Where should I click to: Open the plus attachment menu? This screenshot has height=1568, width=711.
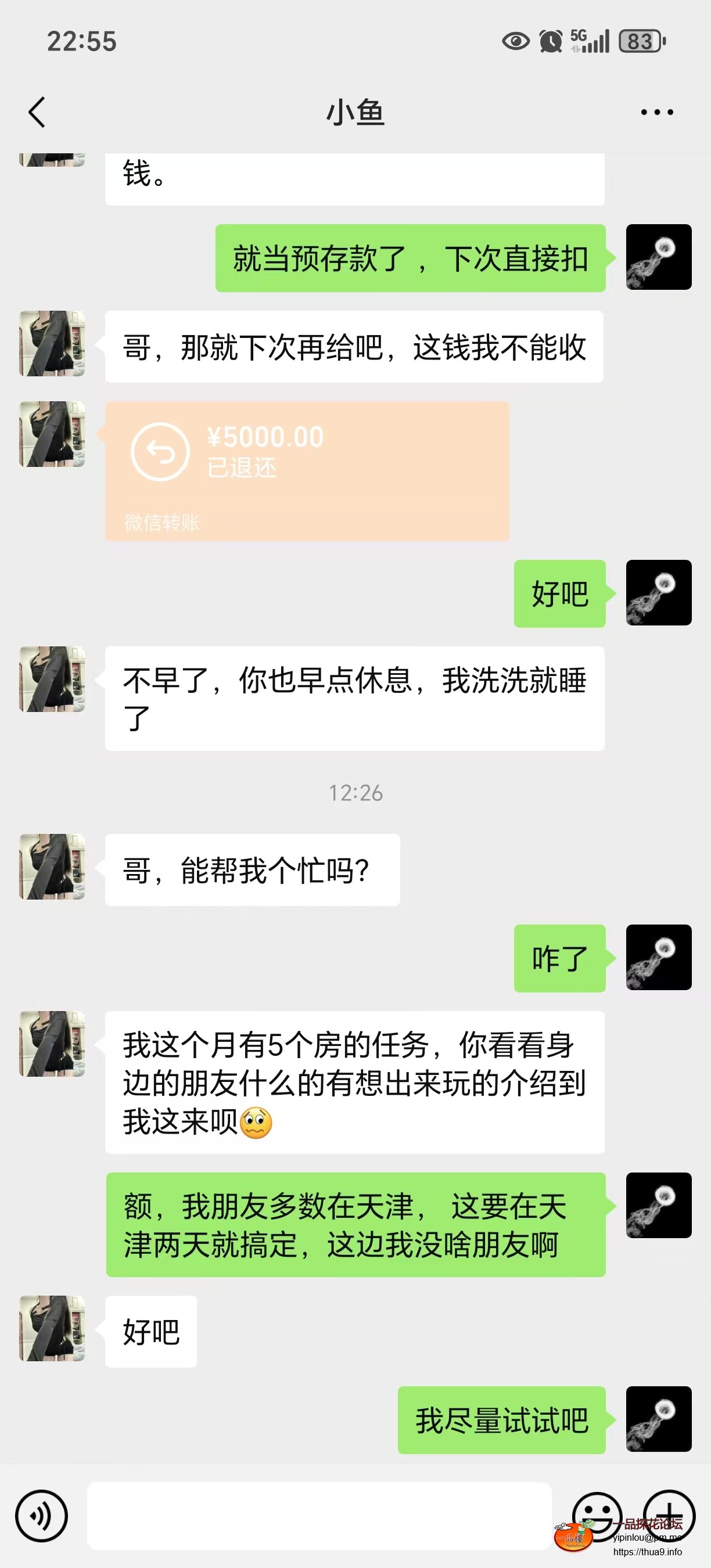click(669, 1514)
